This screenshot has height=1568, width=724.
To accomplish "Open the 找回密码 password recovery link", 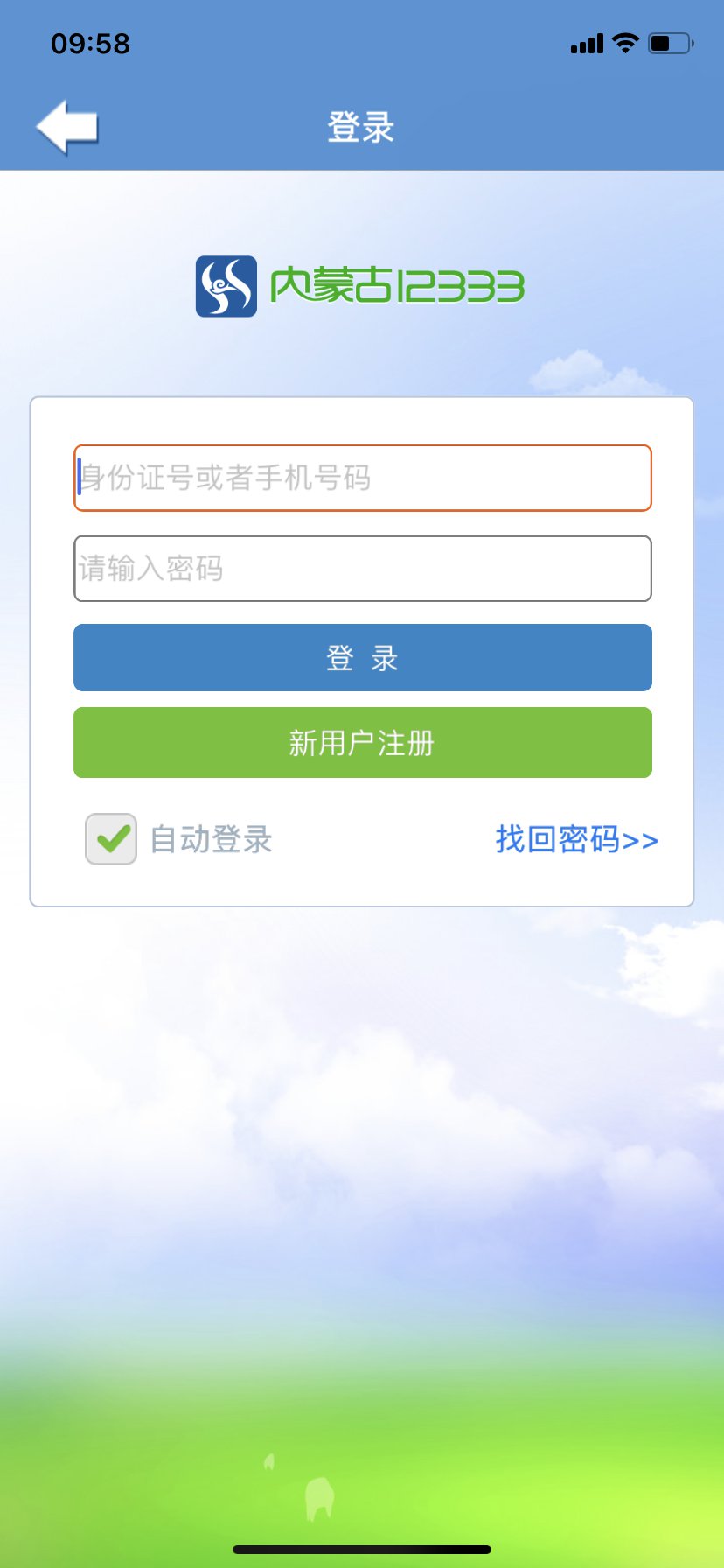I will [x=575, y=839].
